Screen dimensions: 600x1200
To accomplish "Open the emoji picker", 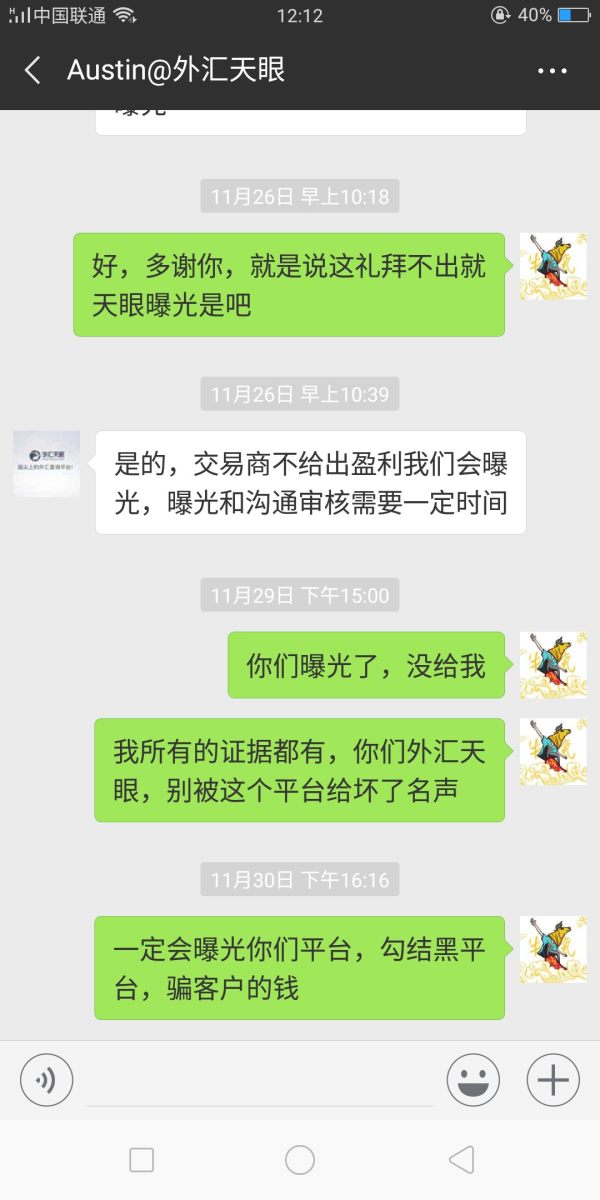I will [x=473, y=1080].
